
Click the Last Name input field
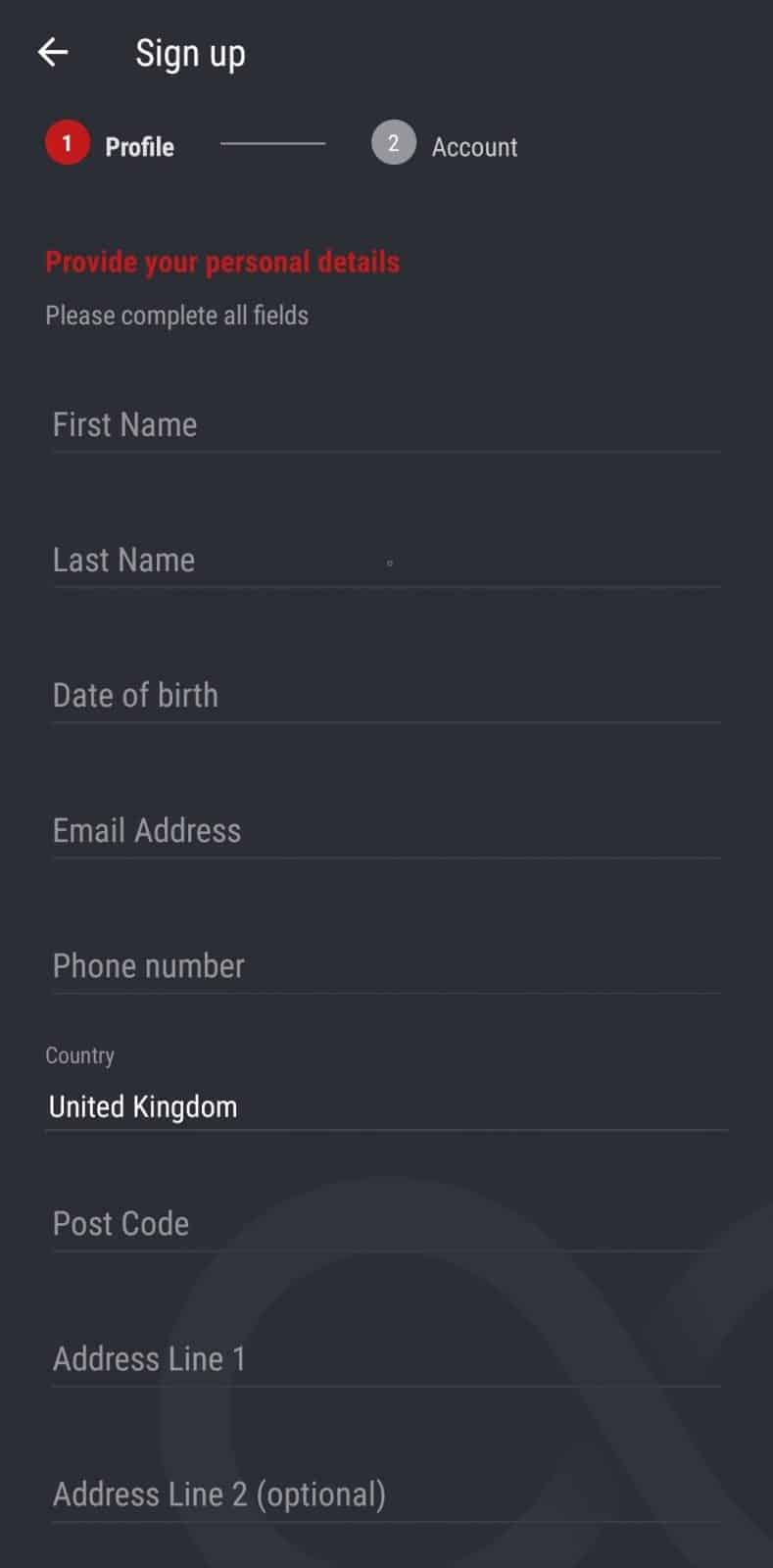click(x=387, y=561)
